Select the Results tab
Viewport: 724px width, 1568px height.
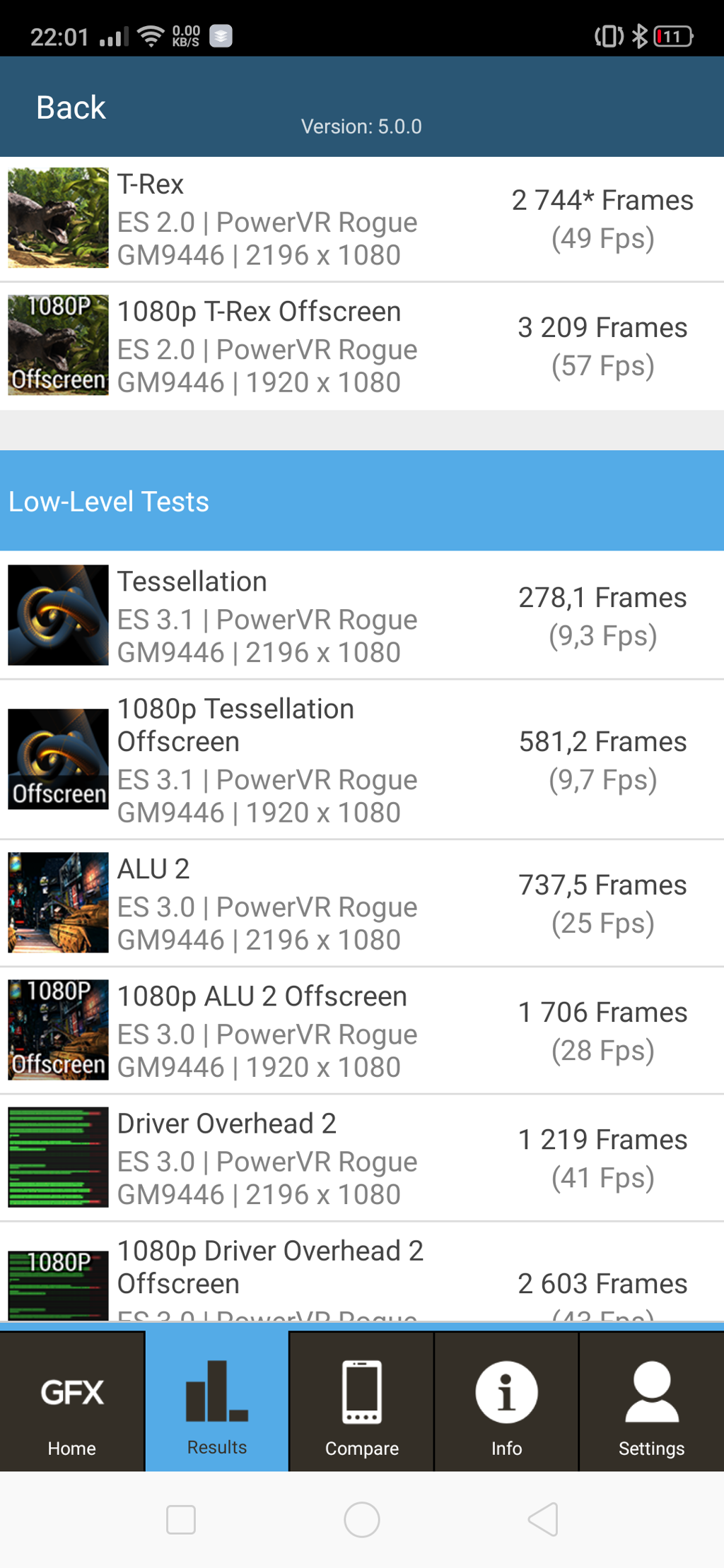(217, 1402)
